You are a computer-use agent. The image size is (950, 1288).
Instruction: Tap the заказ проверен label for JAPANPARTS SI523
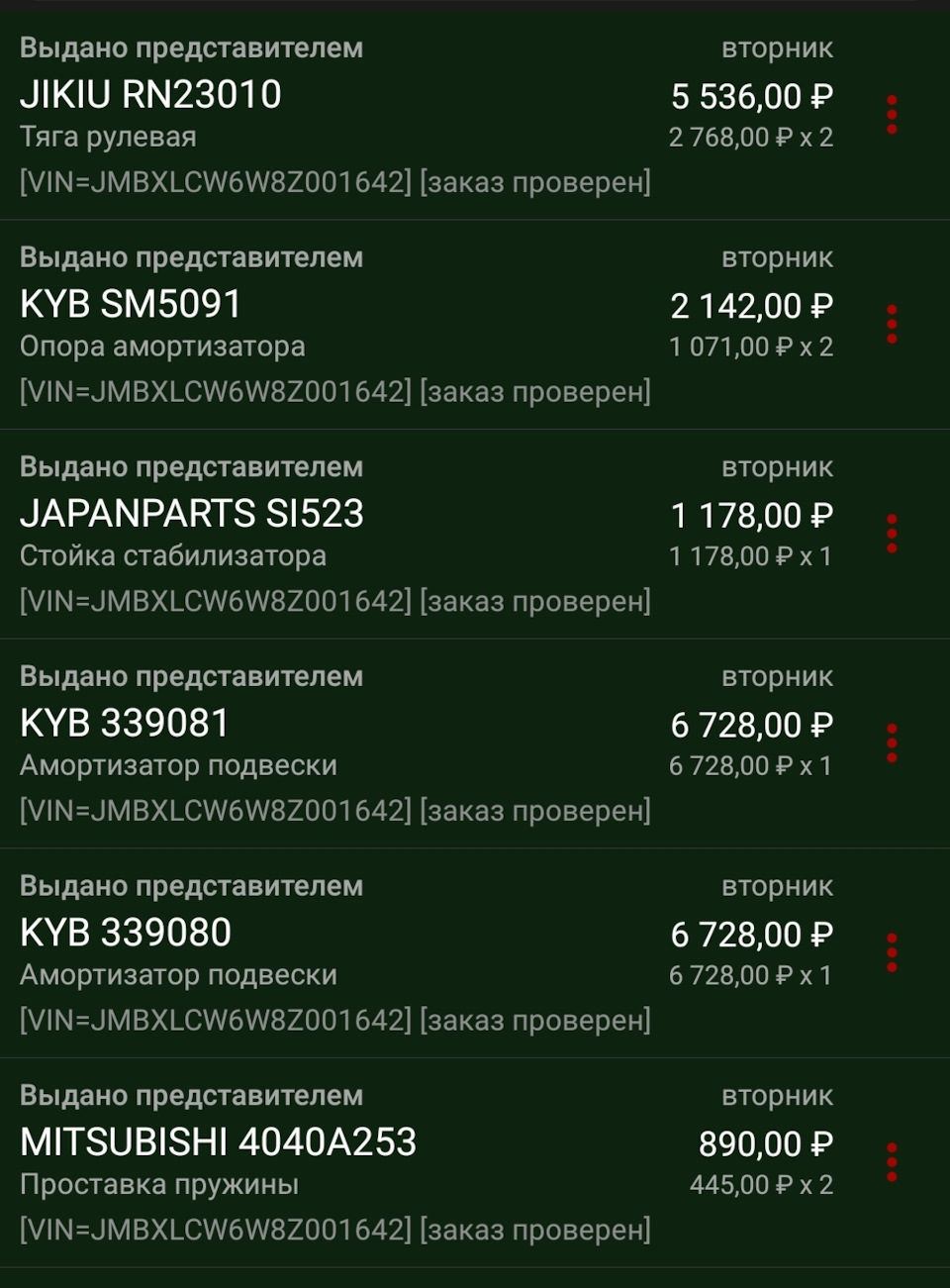click(x=535, y=601)
